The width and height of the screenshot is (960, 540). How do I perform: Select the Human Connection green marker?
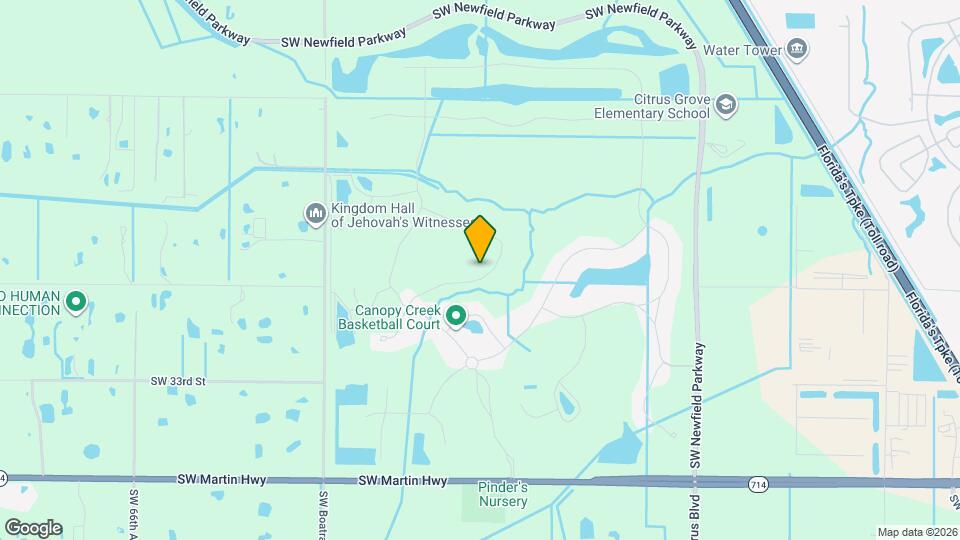coord(76,300)
